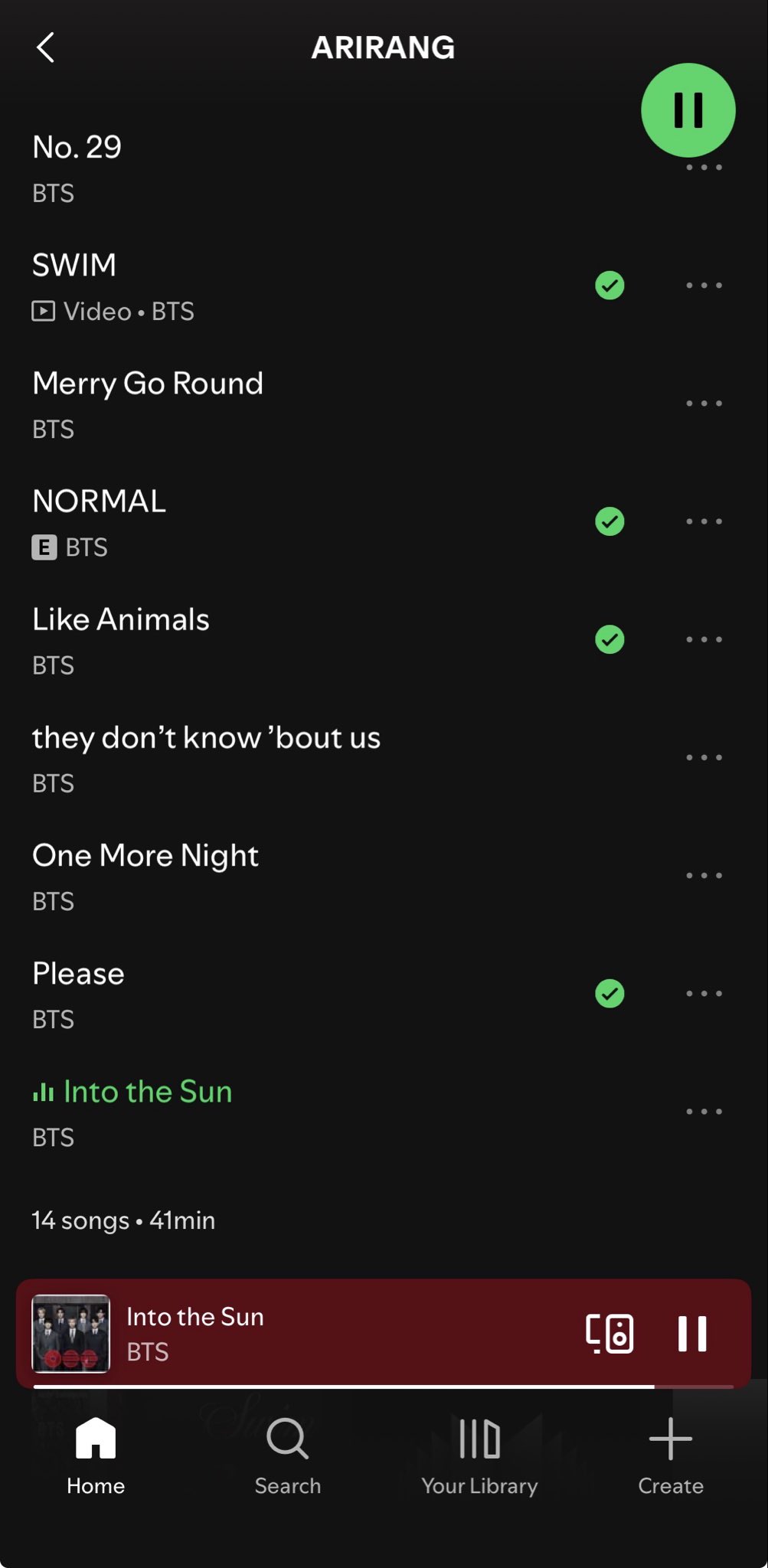Viewport: 768px width, 1568px height.
Task: Open more options for Merry Go Round
Action: 704,403
